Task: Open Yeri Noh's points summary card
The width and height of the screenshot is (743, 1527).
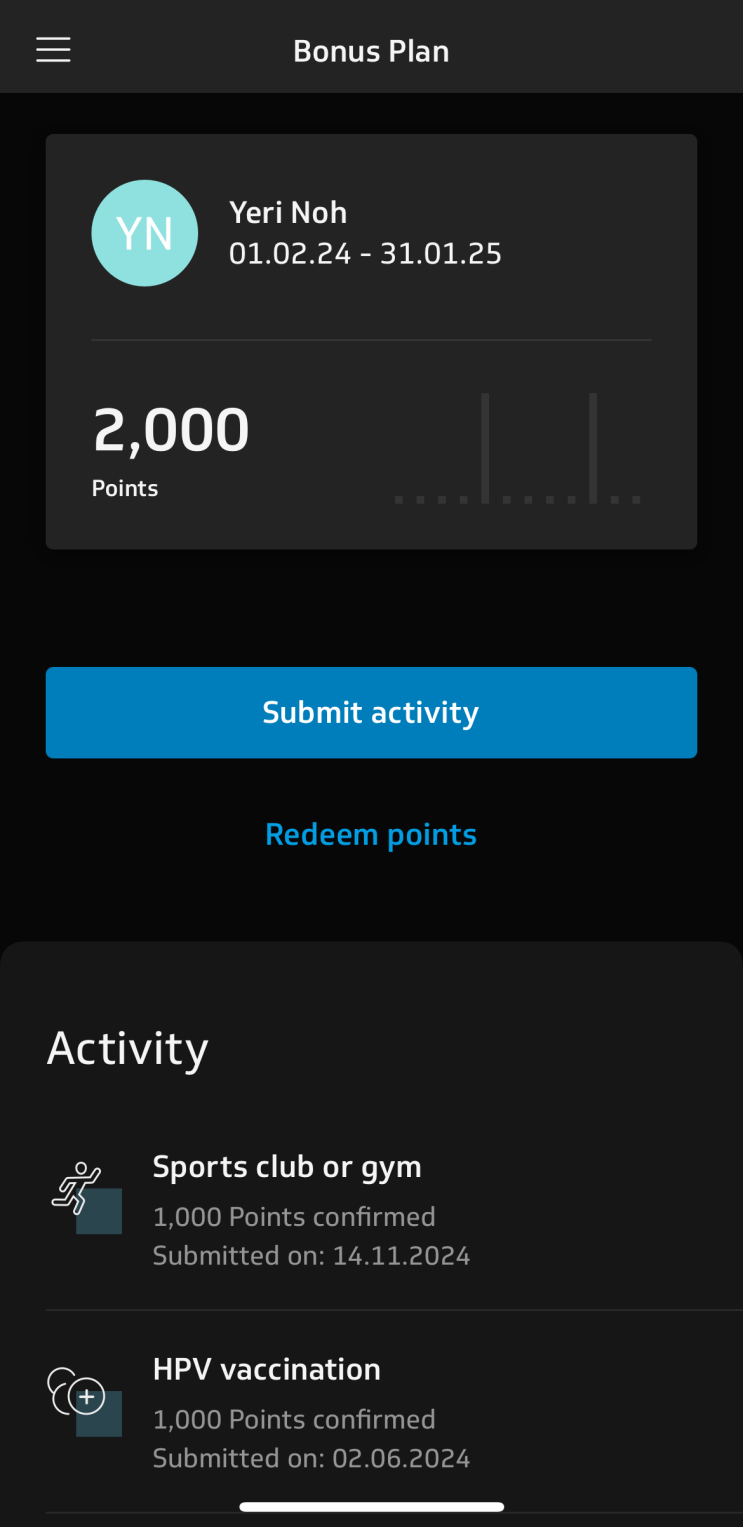Action: click(371, 341)
